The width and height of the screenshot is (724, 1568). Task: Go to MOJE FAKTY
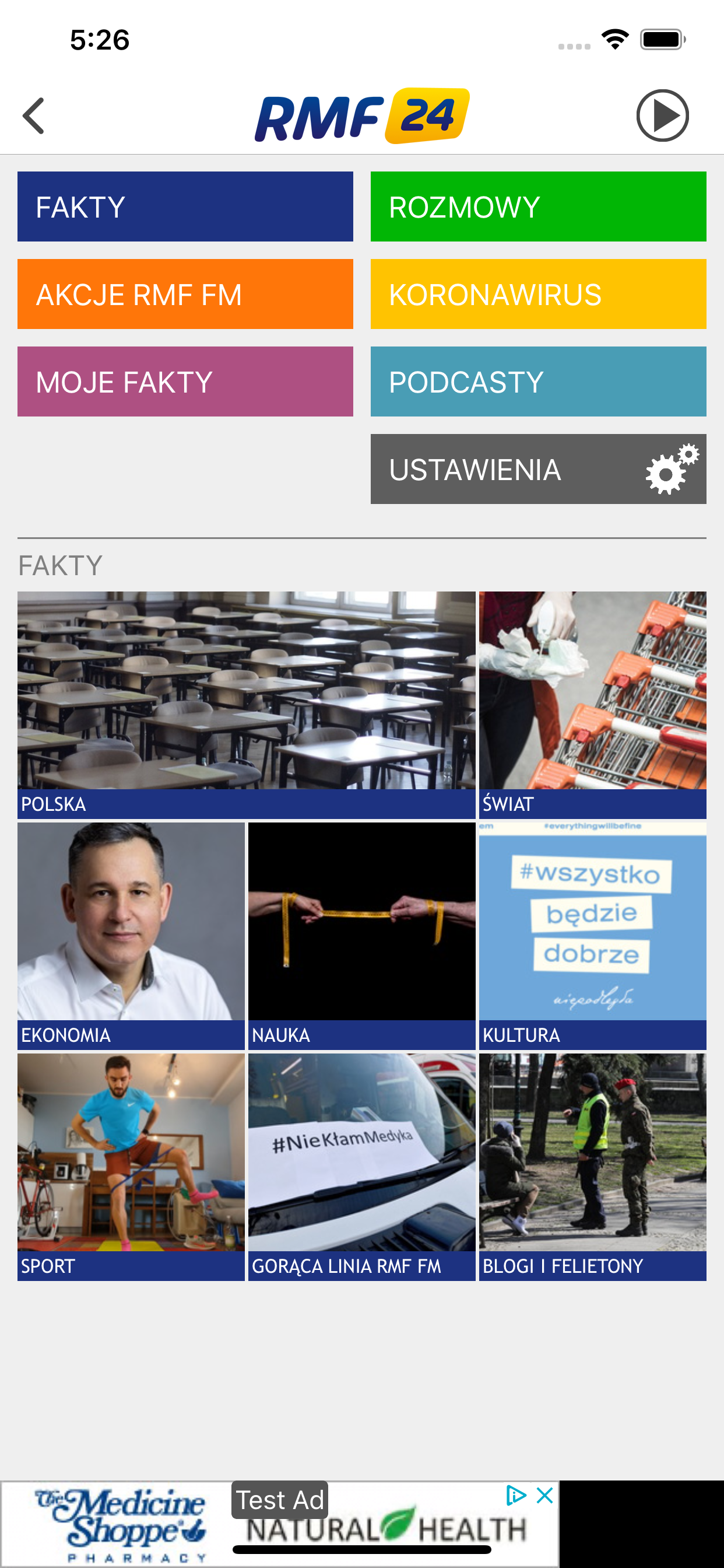pos(185,381)
